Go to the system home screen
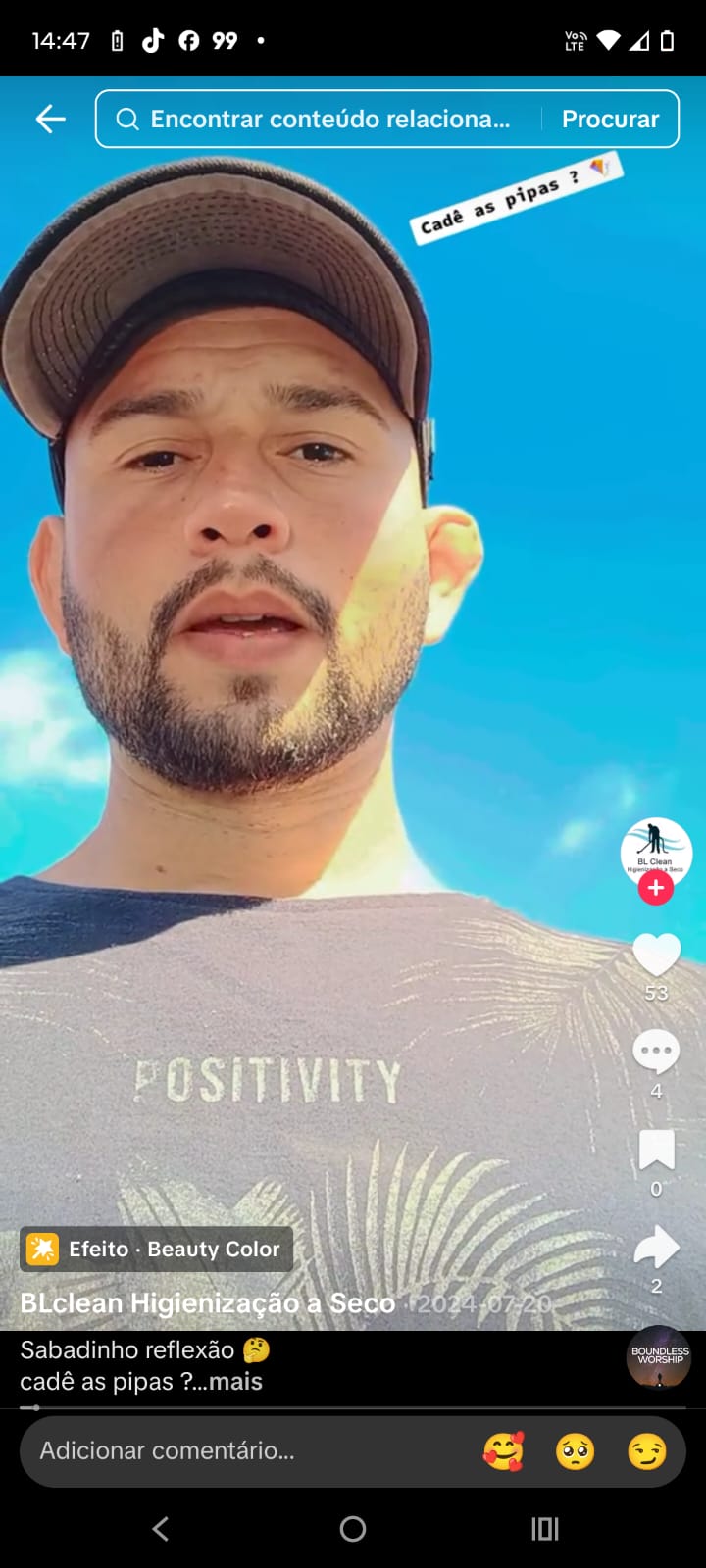This screenshot has width=706, height=1568. click(x=353, y=1529)
